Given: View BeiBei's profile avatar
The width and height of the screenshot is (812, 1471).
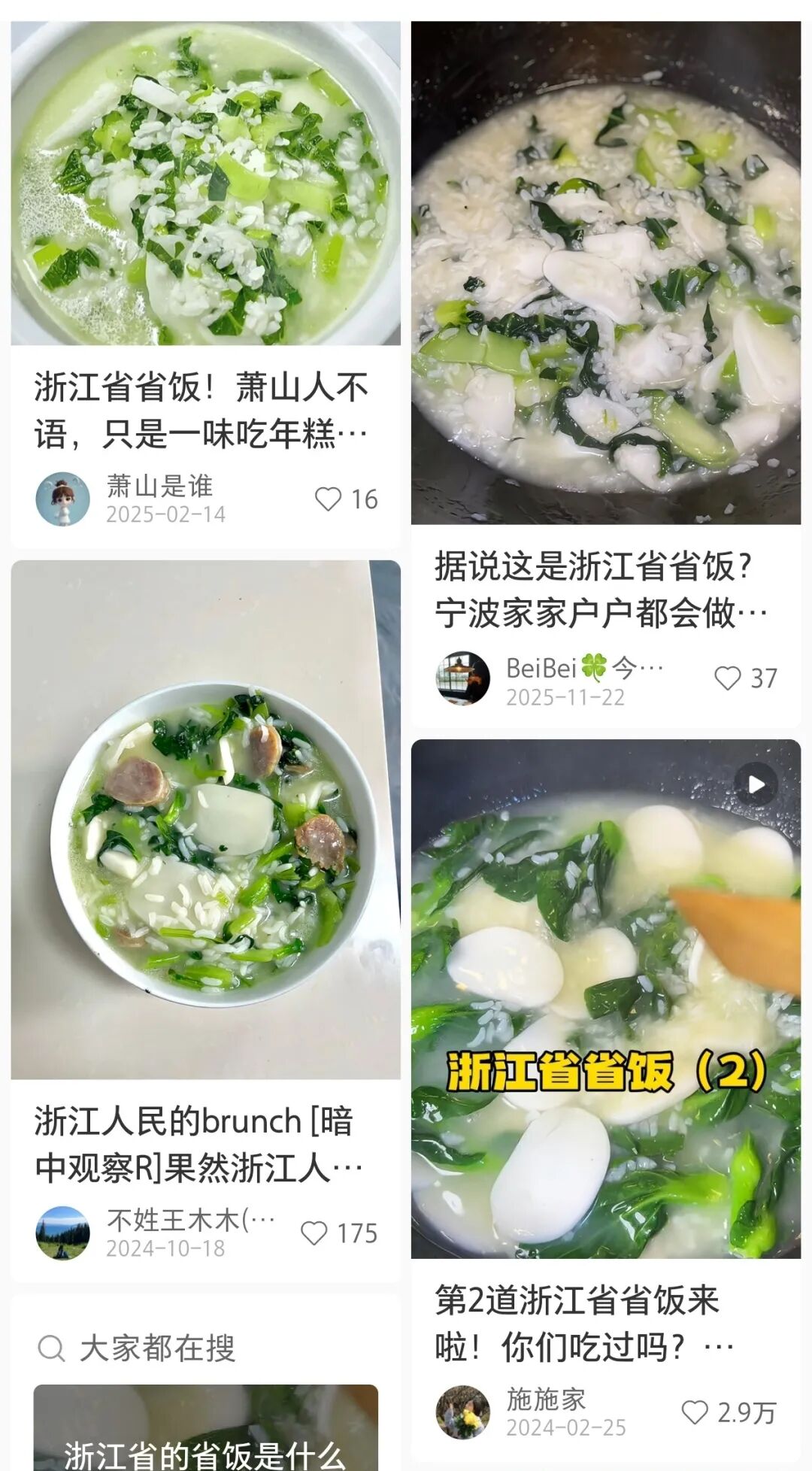Looking at the screenshot, I should [462, 678].
